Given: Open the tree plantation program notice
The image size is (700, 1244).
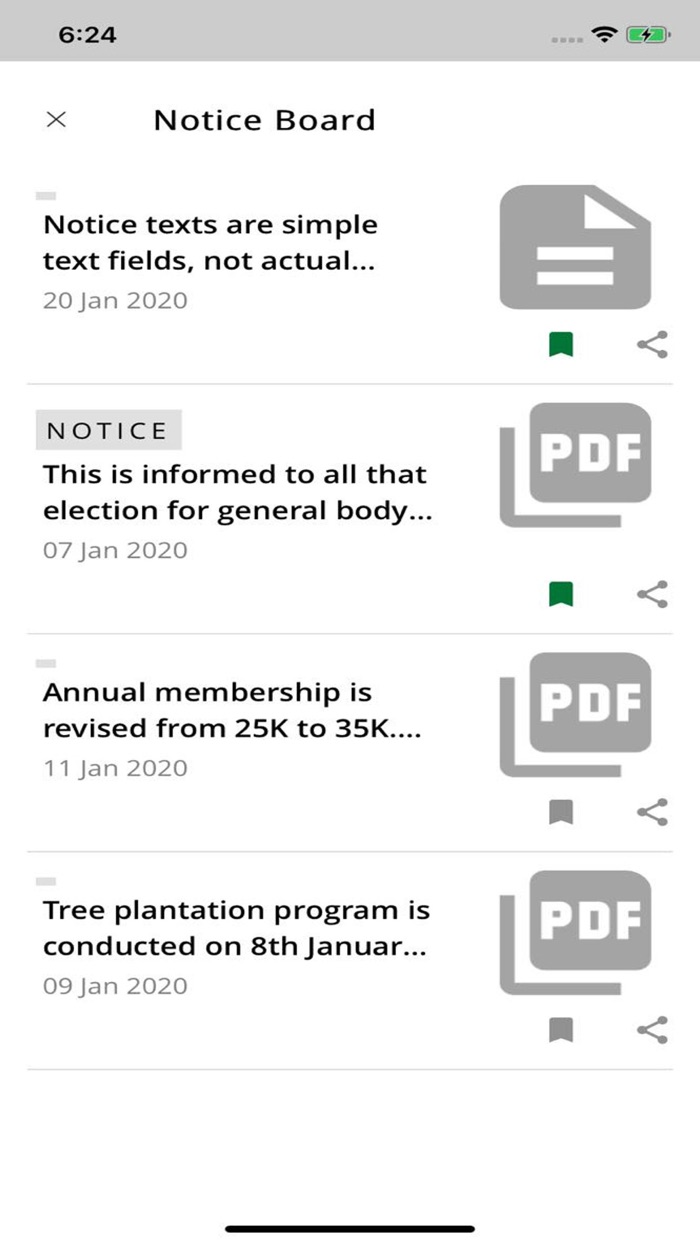Looking at the screenshot, I should tap(236, 928).
